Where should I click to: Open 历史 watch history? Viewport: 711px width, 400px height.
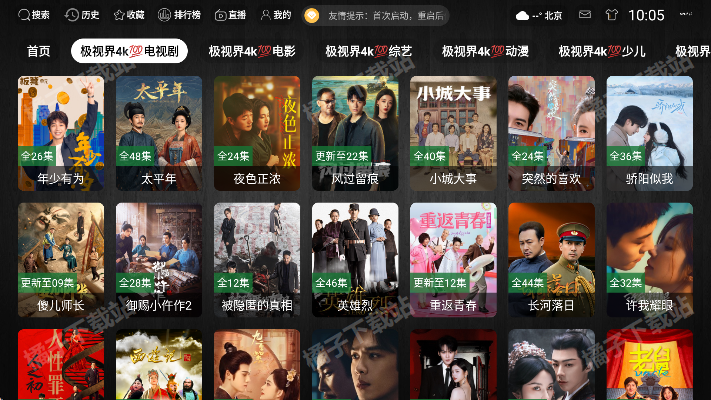coord(82,15)
